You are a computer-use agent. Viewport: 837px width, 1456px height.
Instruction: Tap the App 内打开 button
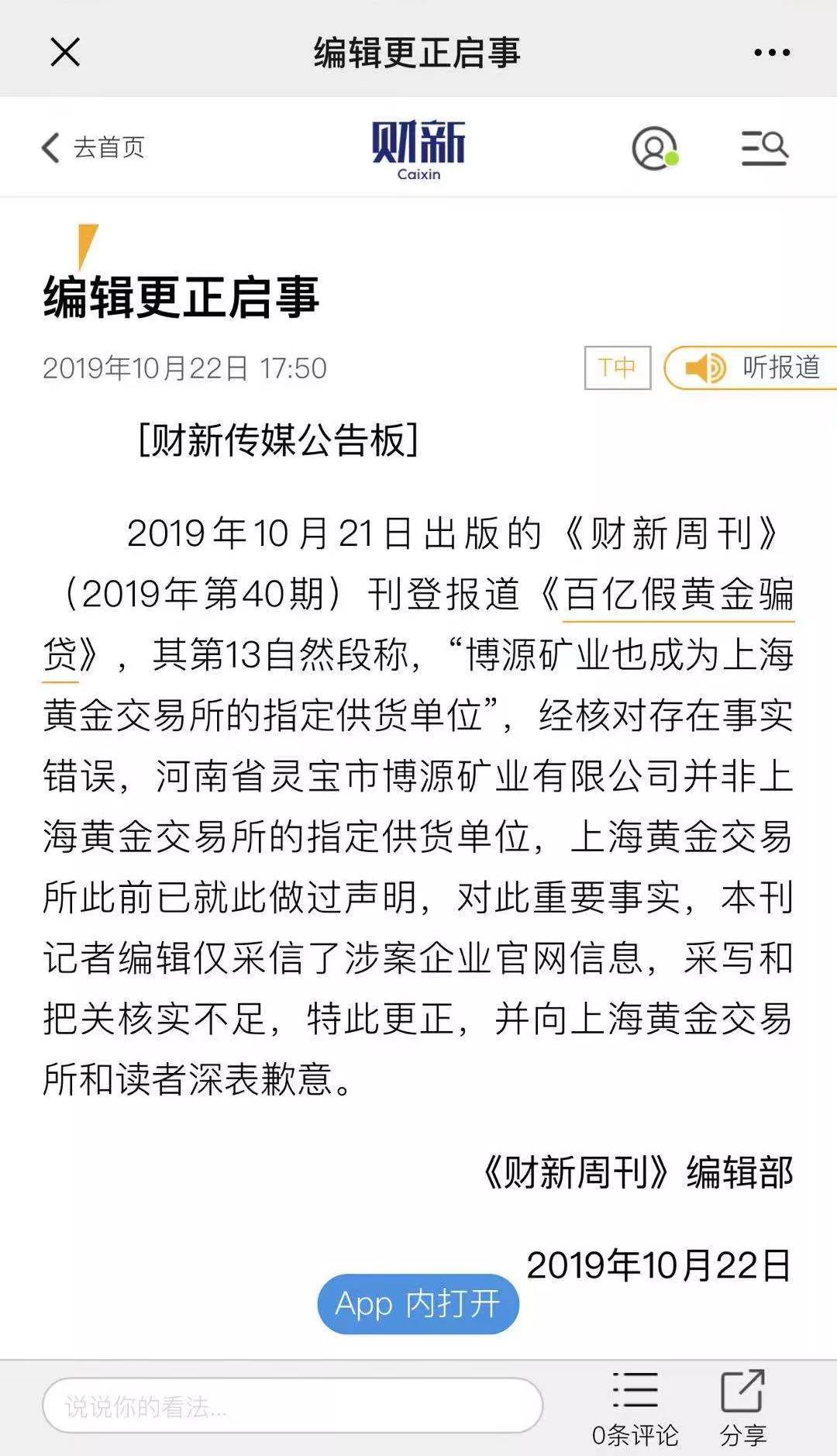(x=418, y=1304)
